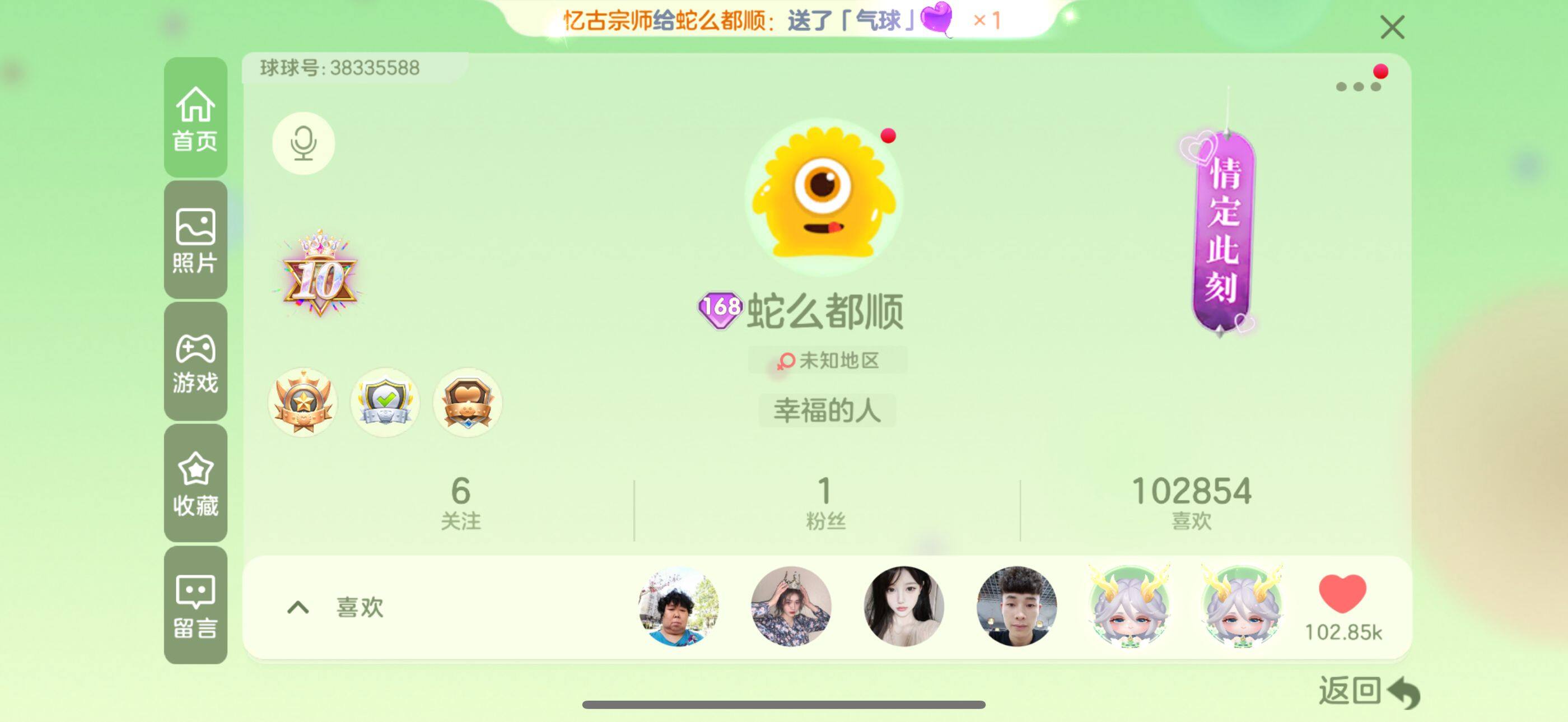The image size is (1568, 722).
Task: View the 粉丝 fans list
Action: [825, 503]
